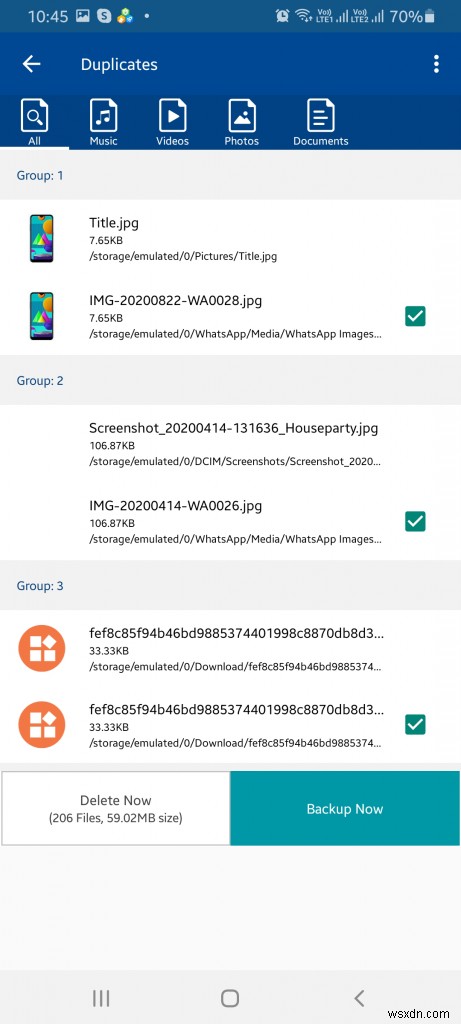Screen dimensions: 461x1024
Task: Tap Delete Now for 206 files
Action: pyautogui.click(x=116, y=808)
